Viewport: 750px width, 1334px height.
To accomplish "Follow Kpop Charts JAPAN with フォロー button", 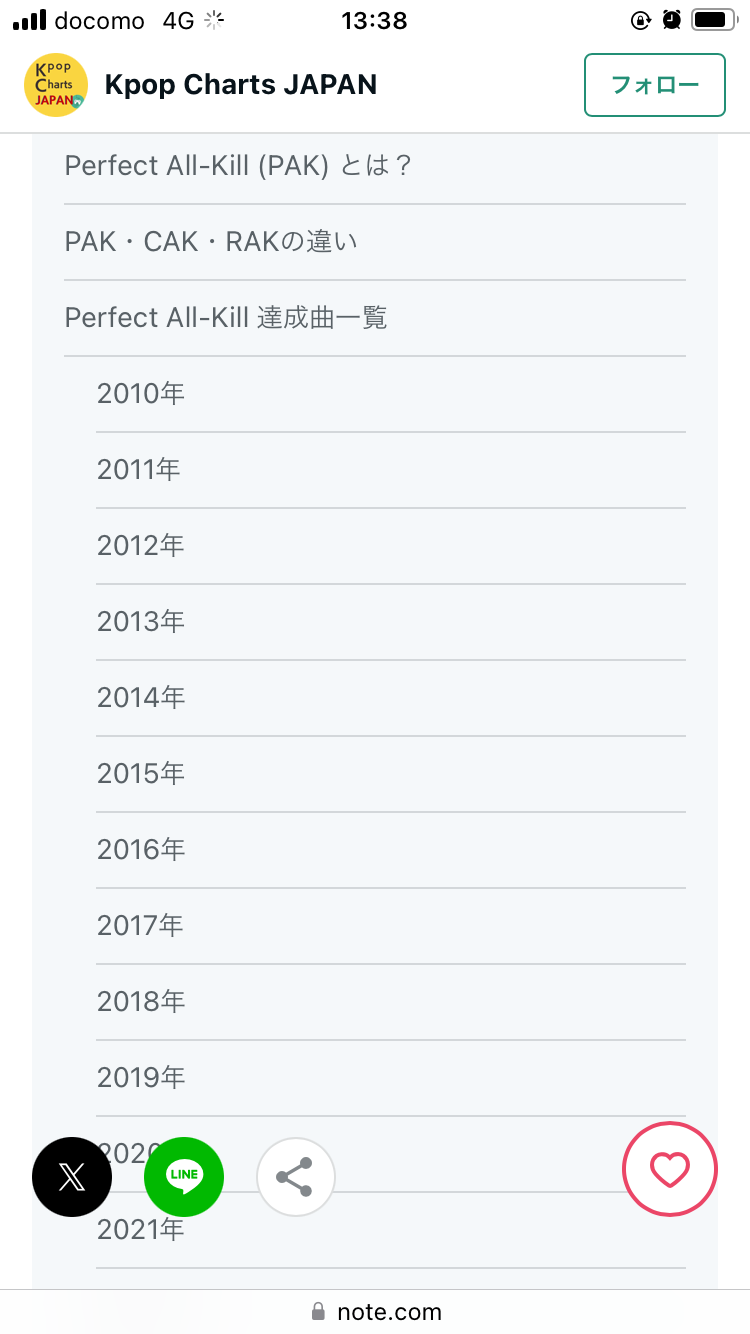I will point(655,85).
